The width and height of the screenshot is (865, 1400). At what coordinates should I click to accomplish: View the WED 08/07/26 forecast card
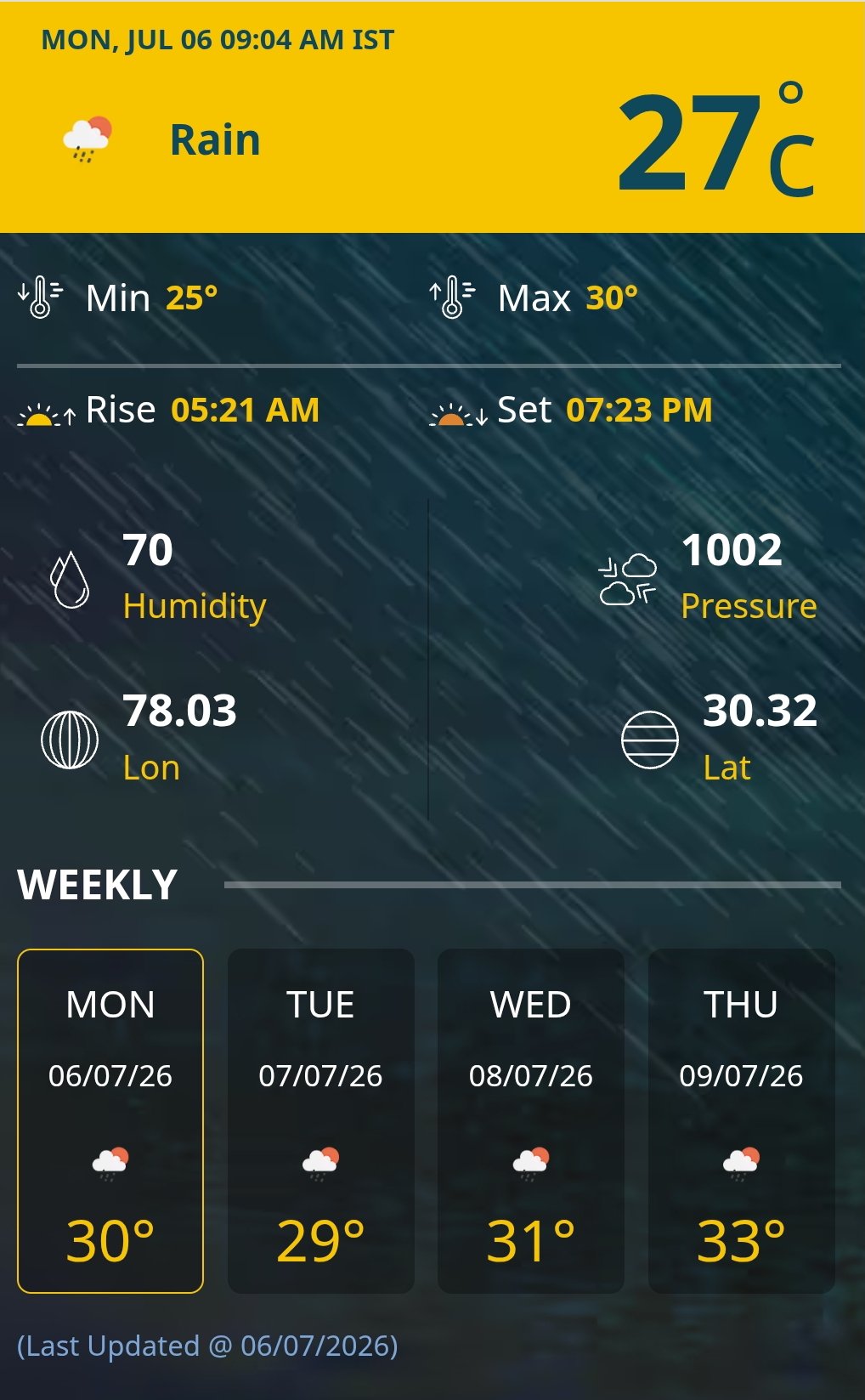coord(531,1121)
